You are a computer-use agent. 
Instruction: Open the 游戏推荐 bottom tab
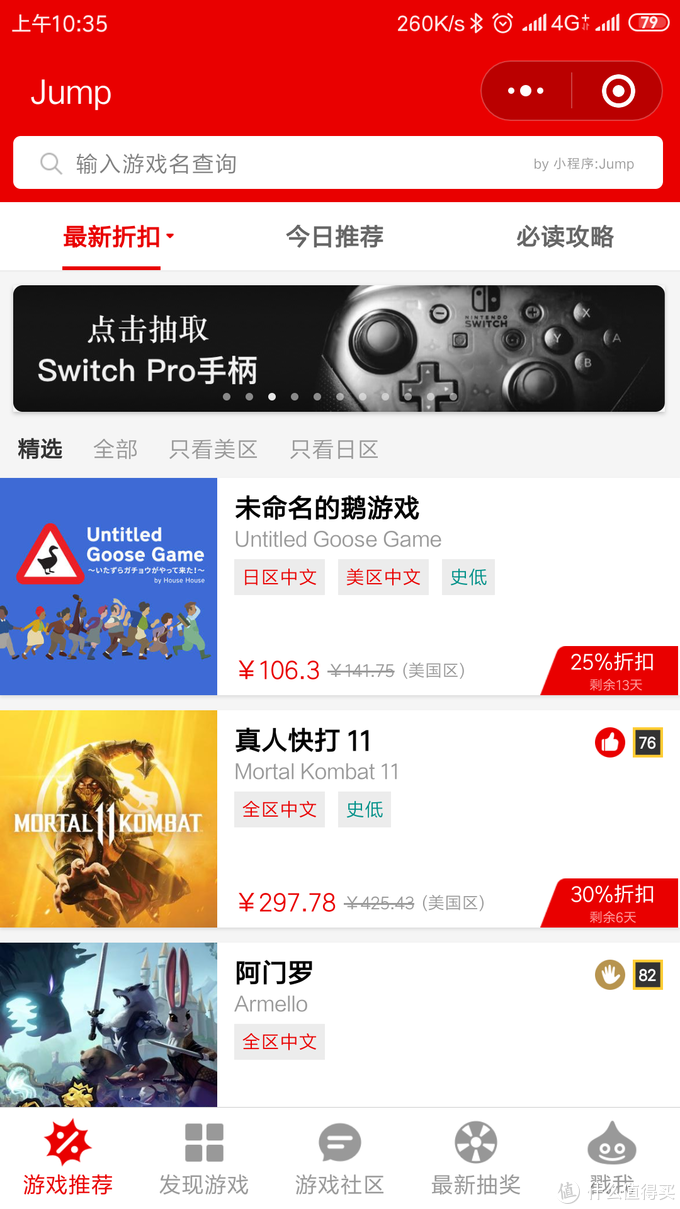point(68,1160)
